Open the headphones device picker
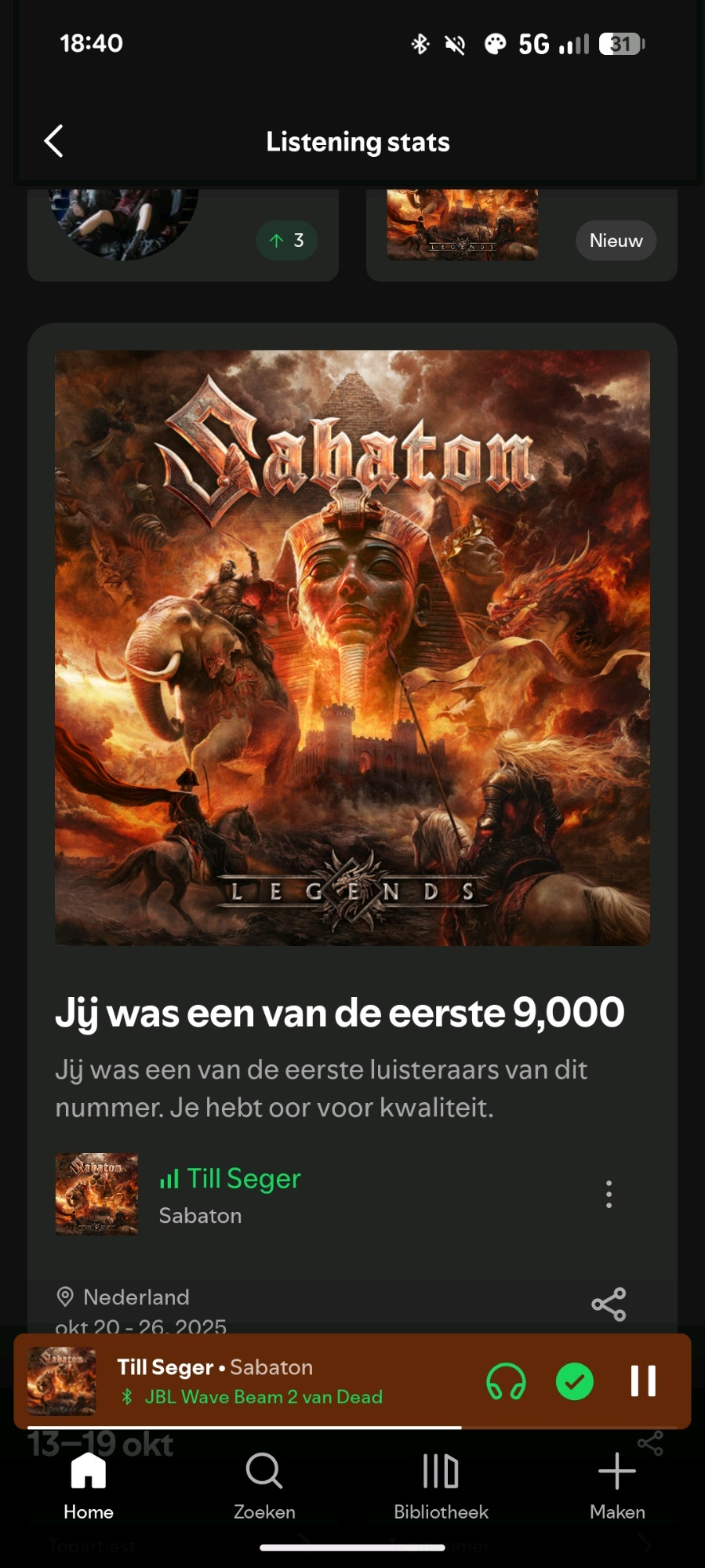The height and width of the screenshot is (1568, 705). pos(506,1381)
